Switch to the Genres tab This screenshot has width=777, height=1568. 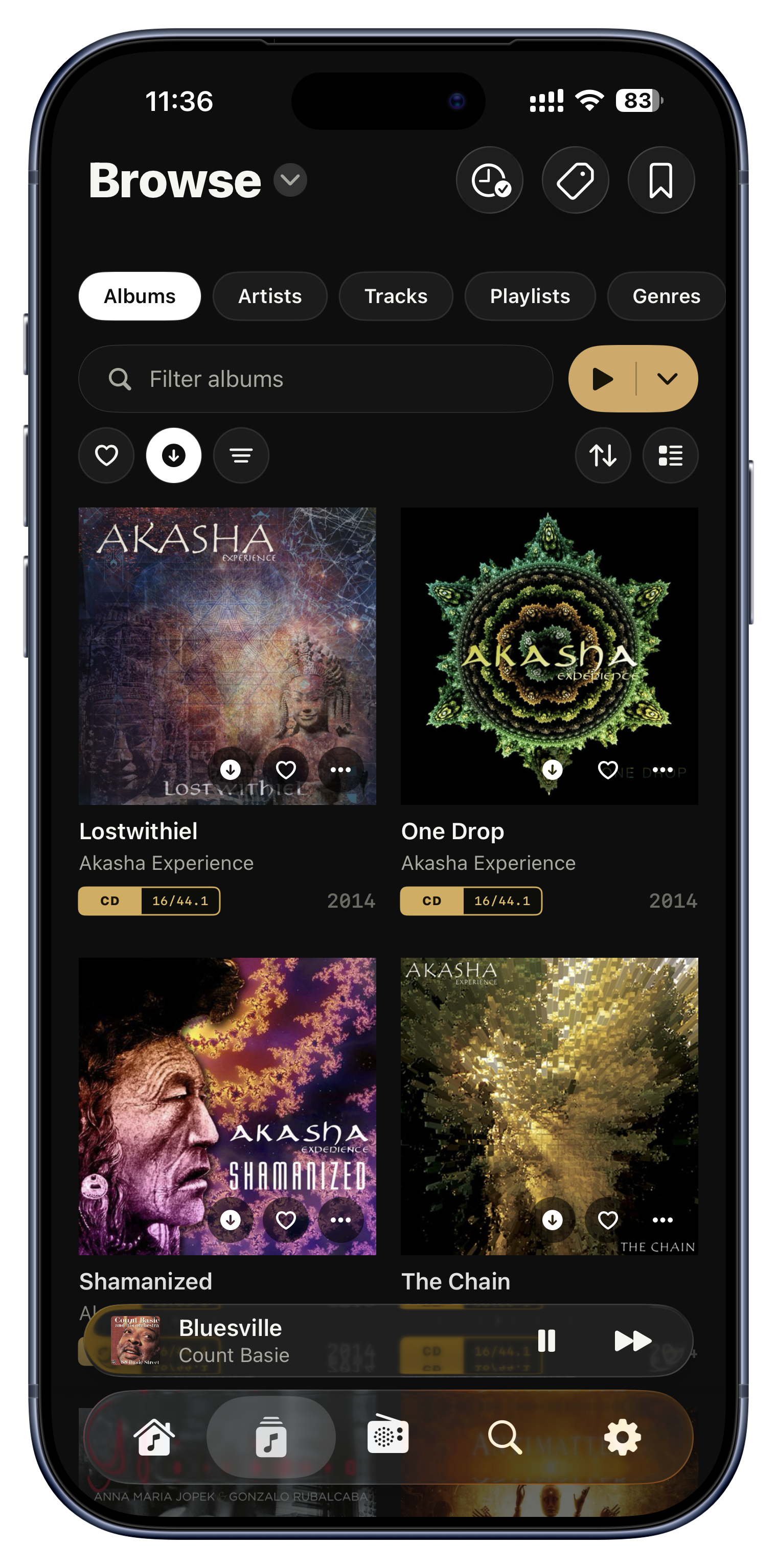[x=666, y=296]
